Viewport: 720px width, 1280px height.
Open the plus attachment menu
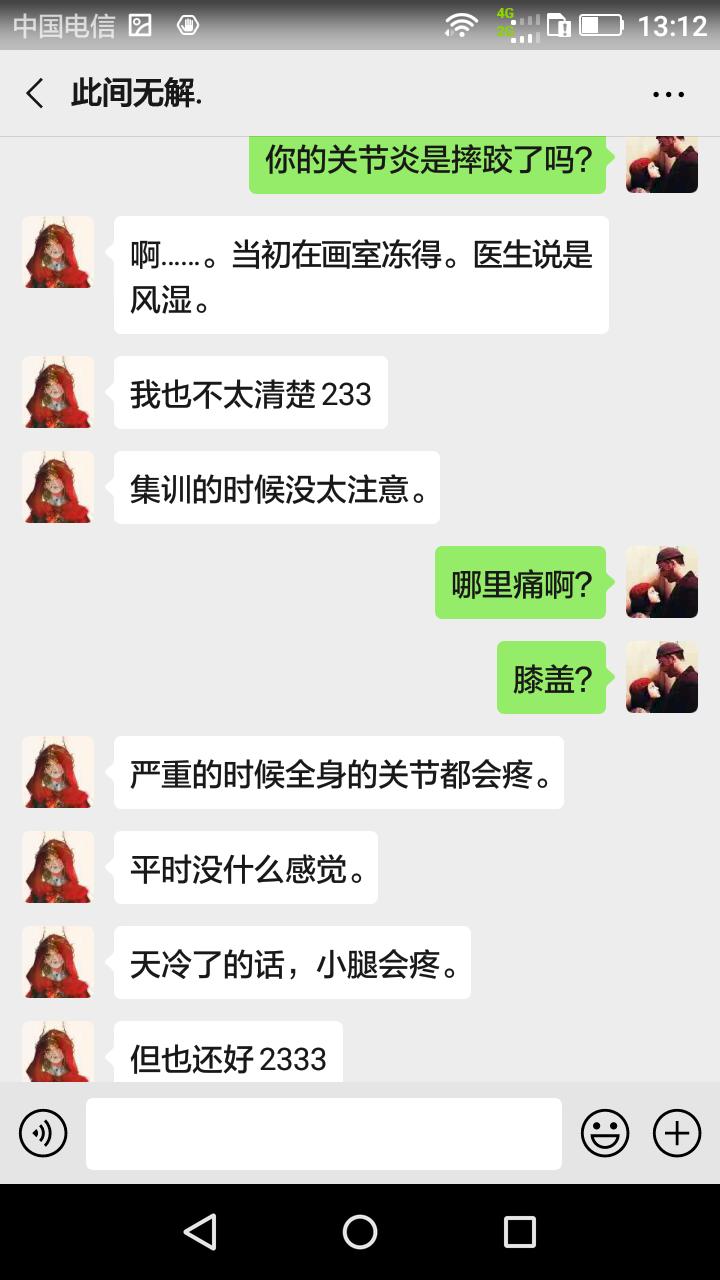tap(677, 1133)
